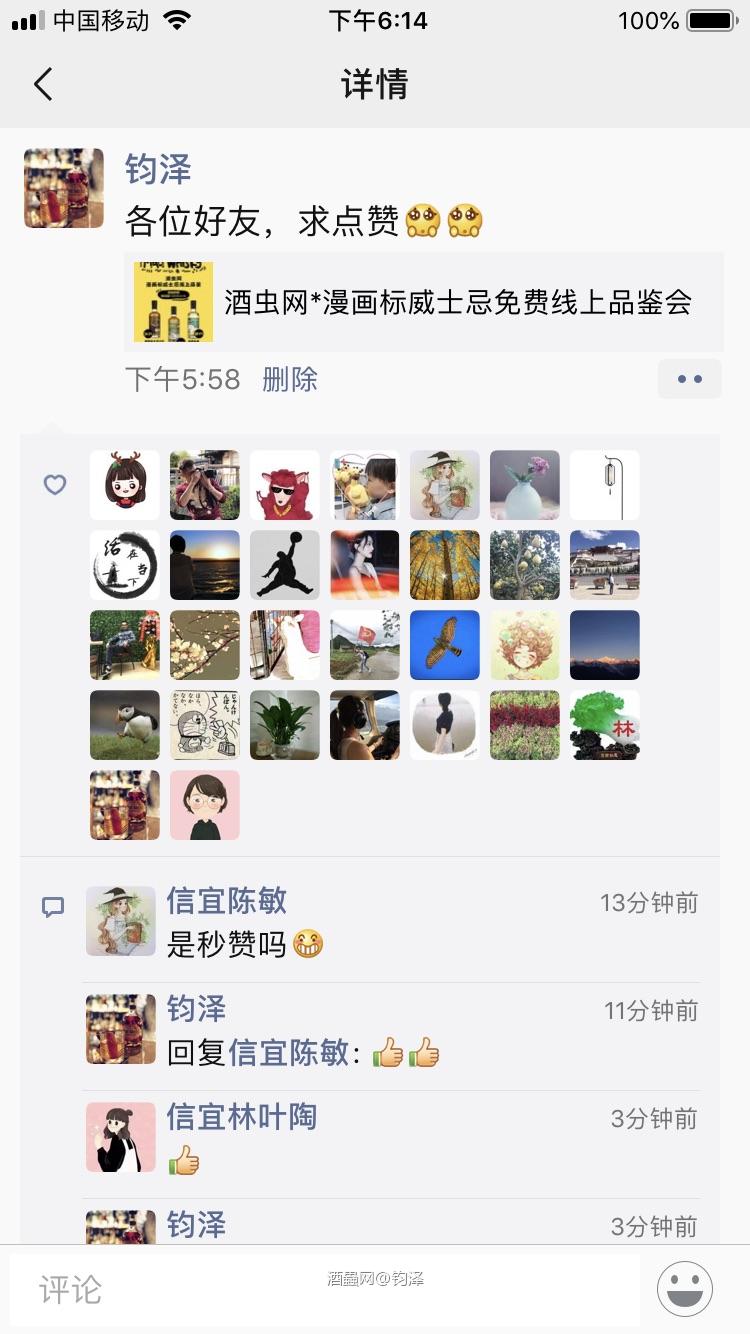The image size is (750, 1334).
Task: Tap 钧泽's profile avatar at the top
Action: click(x=63, y=188)
